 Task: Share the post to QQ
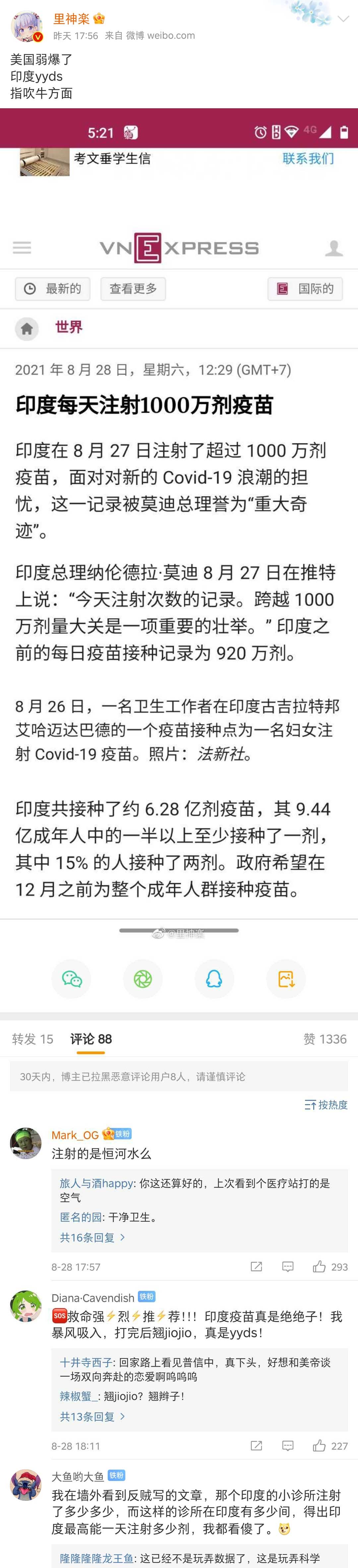[214, 979]
